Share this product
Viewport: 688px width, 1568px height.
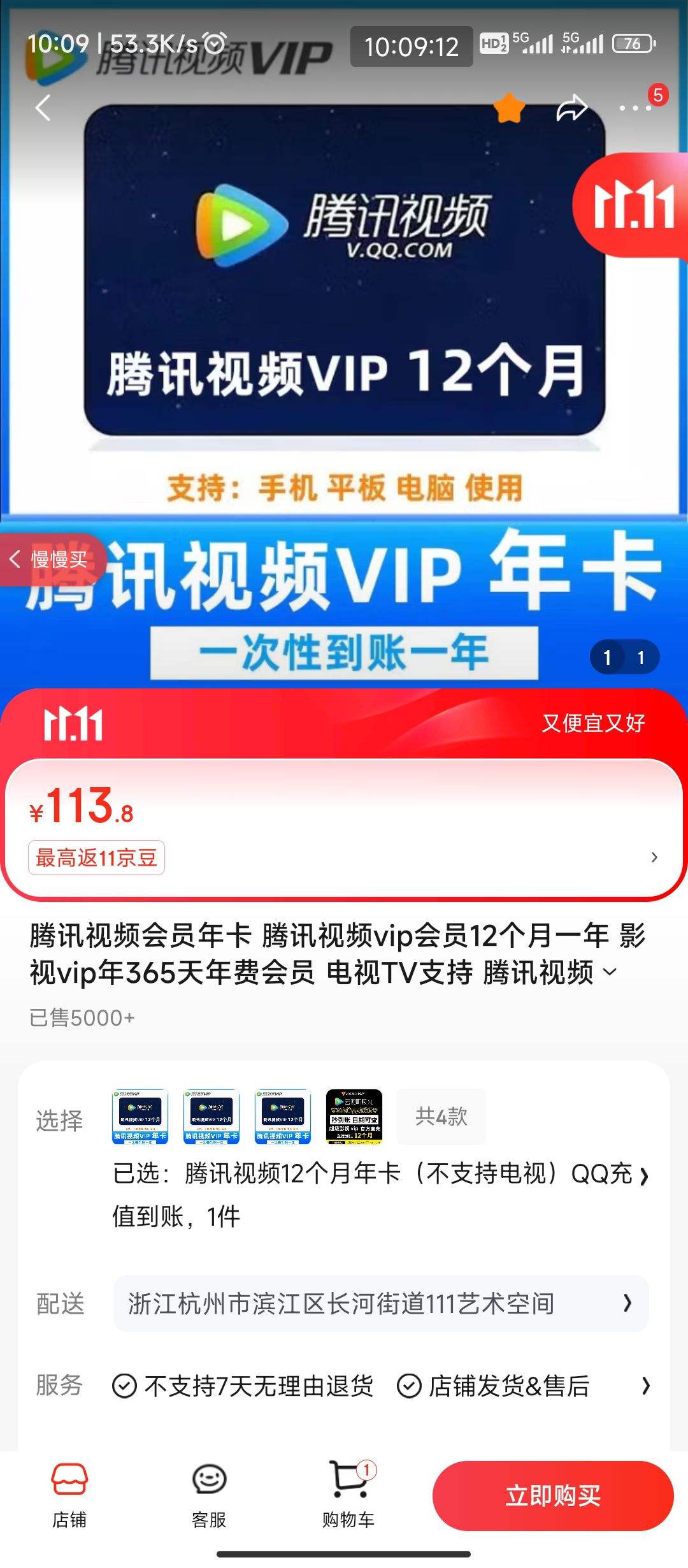point(571,108)
